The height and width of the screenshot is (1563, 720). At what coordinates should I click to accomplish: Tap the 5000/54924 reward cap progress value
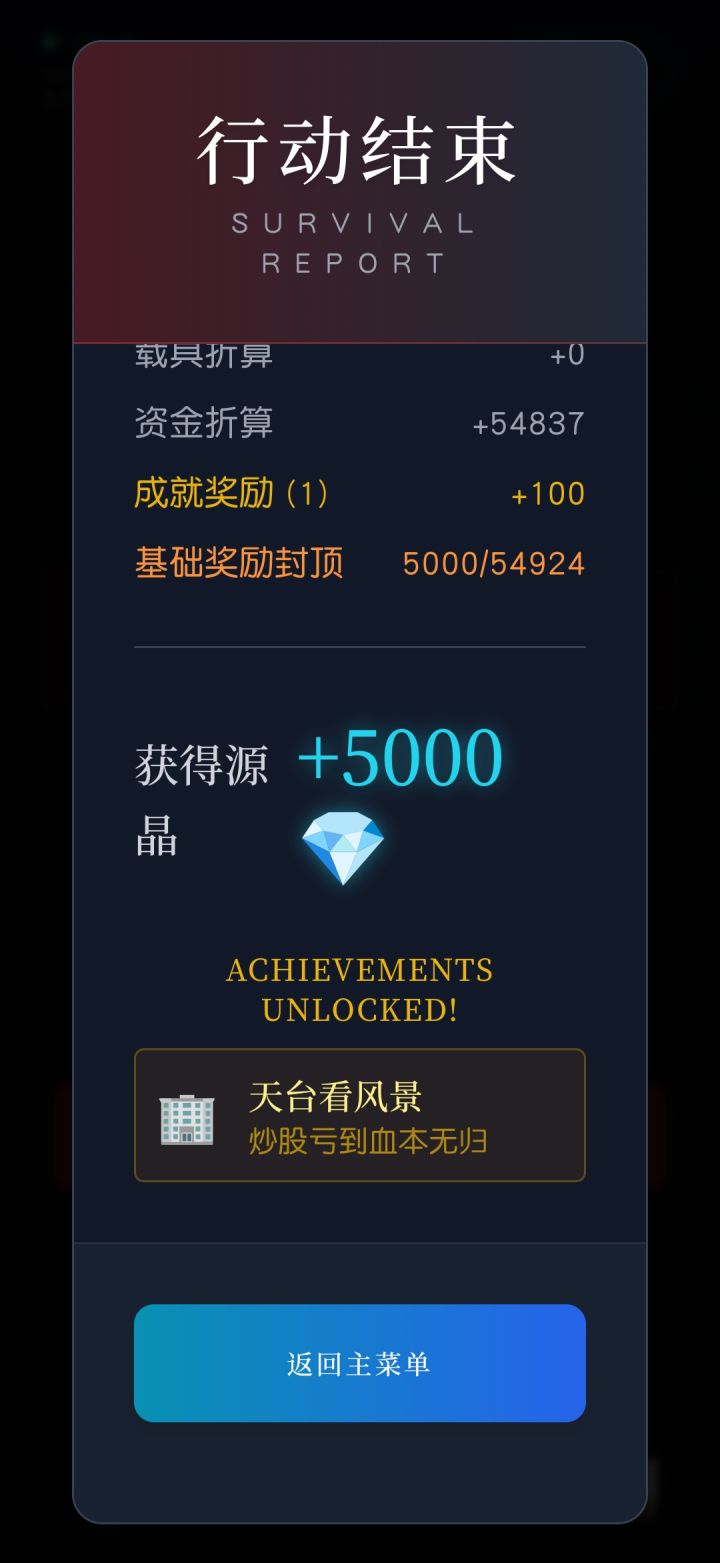click(x=494, y=563)
